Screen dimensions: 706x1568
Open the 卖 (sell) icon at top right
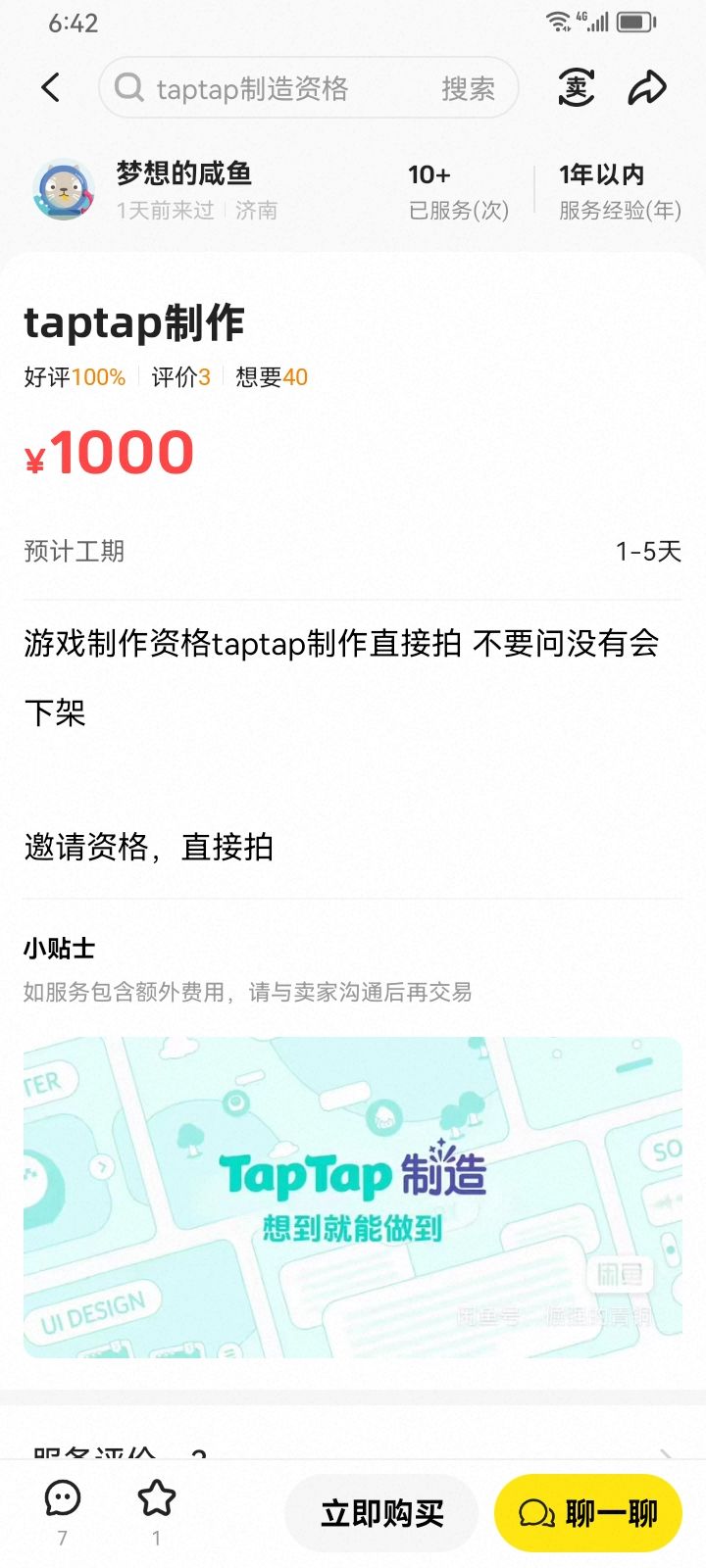click(x=577, y=87)
